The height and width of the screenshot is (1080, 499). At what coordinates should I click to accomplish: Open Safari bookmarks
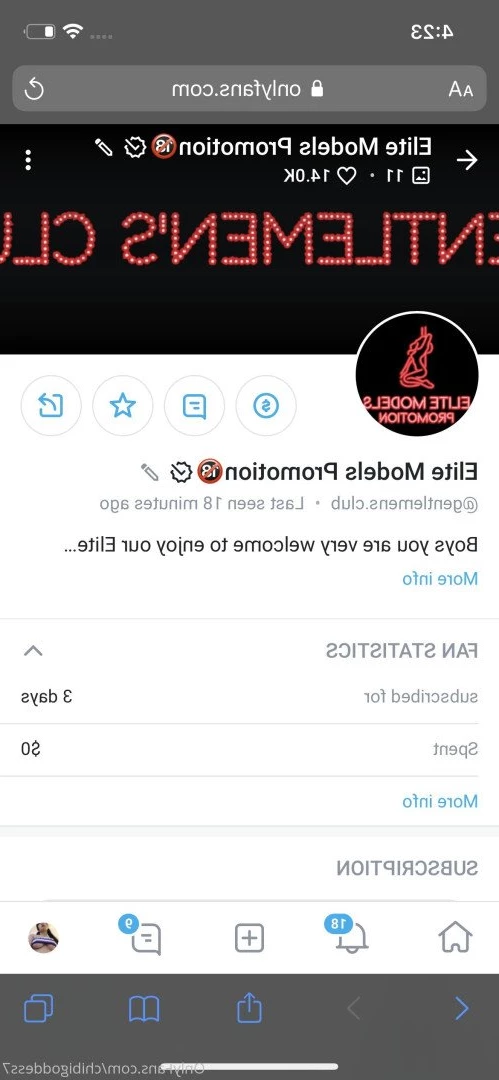click(144, 1010)
